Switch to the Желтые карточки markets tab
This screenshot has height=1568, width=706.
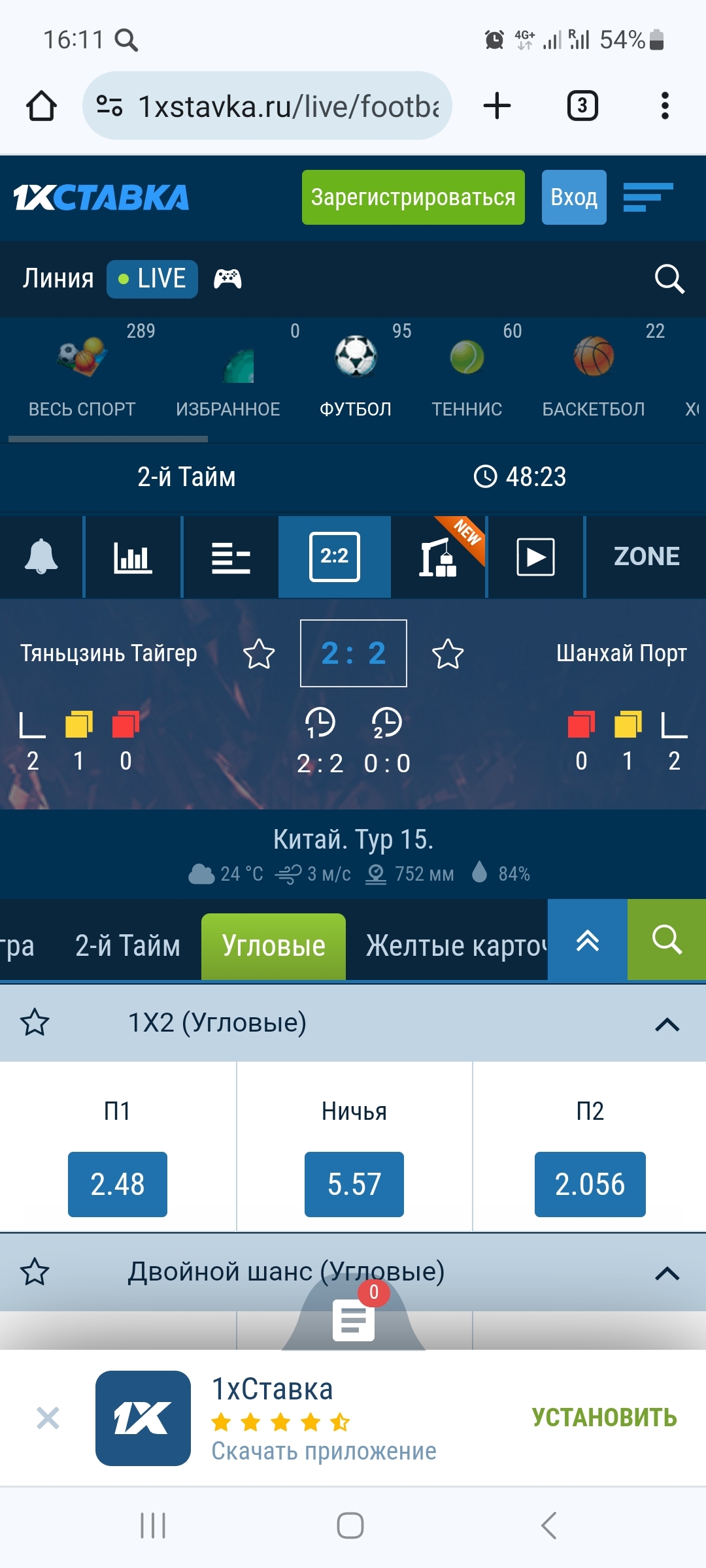454,945
